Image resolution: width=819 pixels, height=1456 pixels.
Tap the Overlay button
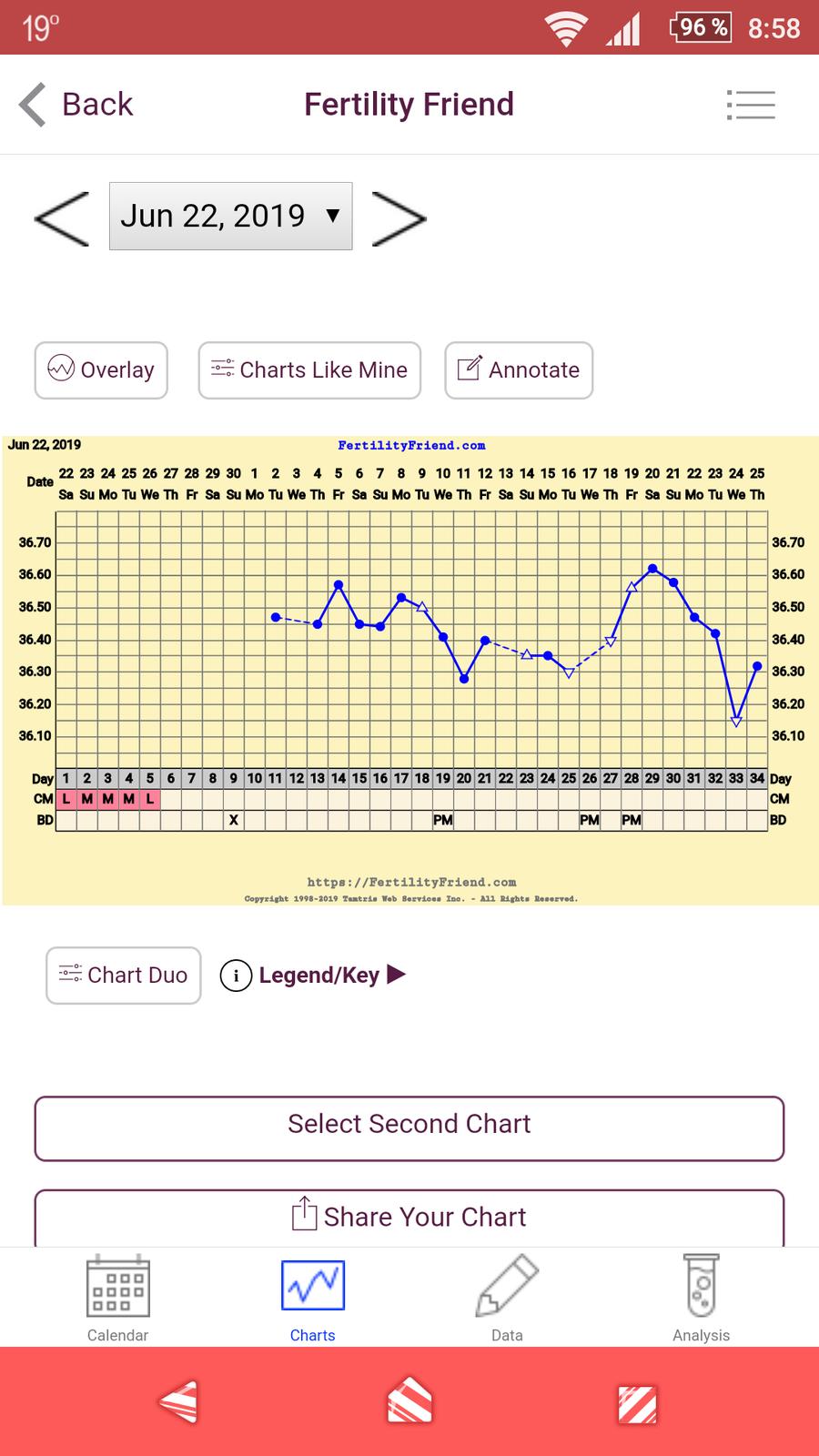tap(101, 370)
